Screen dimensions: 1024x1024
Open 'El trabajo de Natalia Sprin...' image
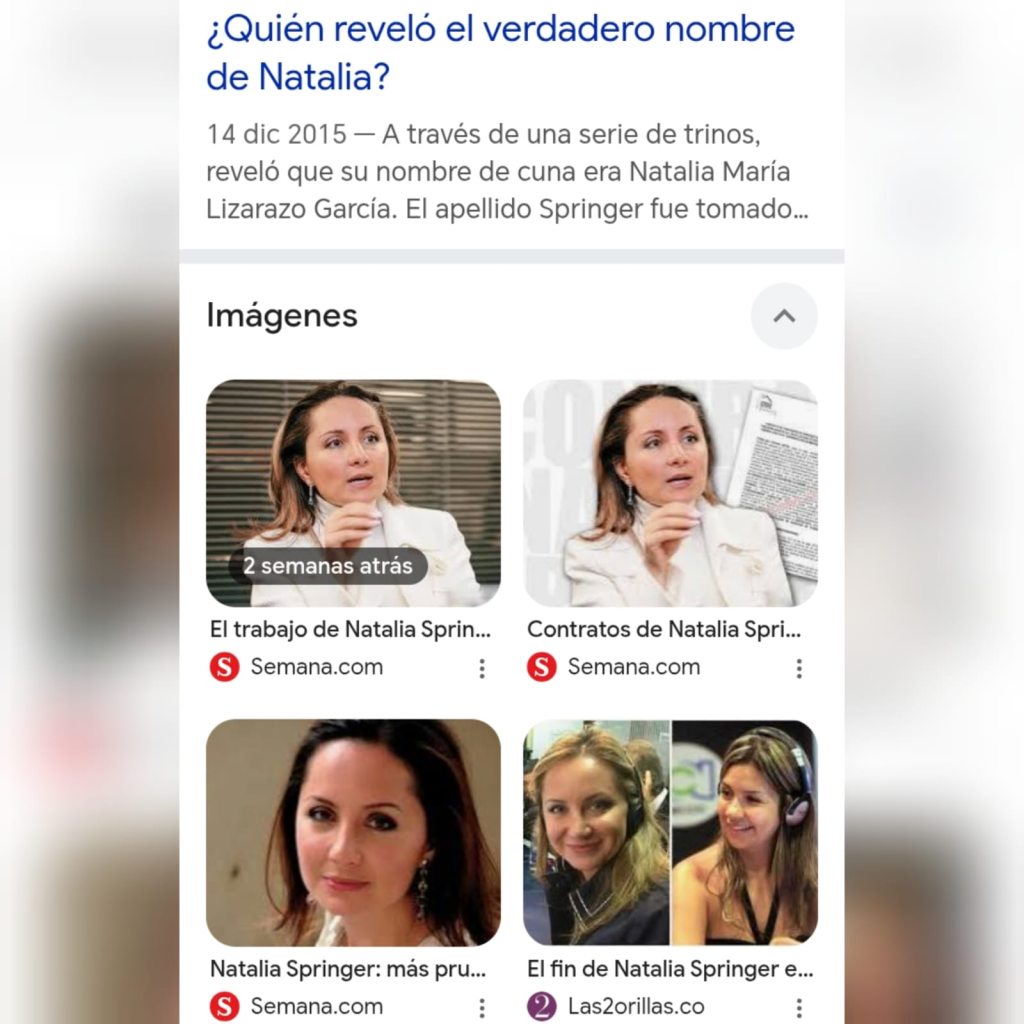click(353, 493)
